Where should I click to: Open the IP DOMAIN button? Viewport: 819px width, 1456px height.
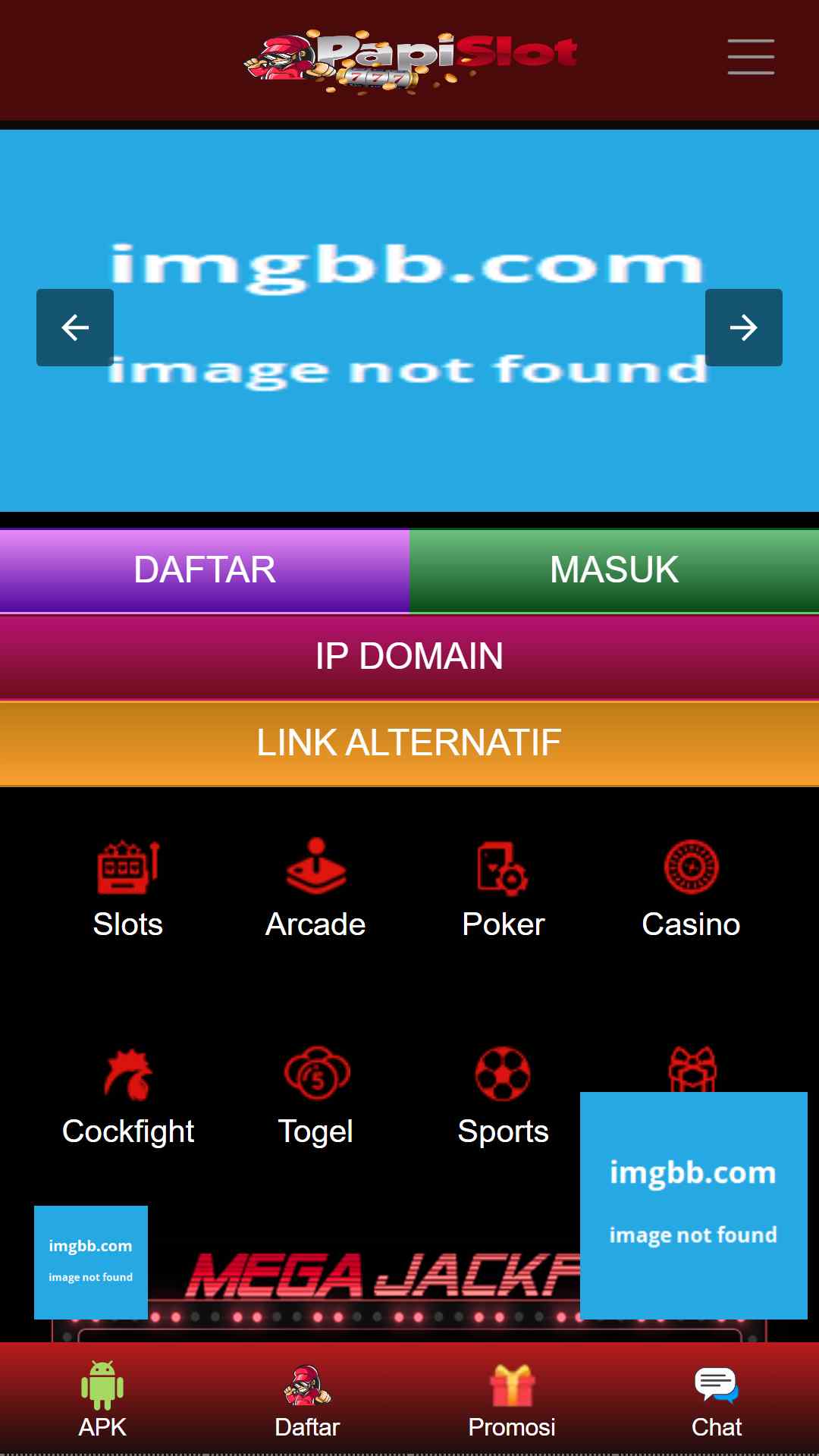click(409, 657)
